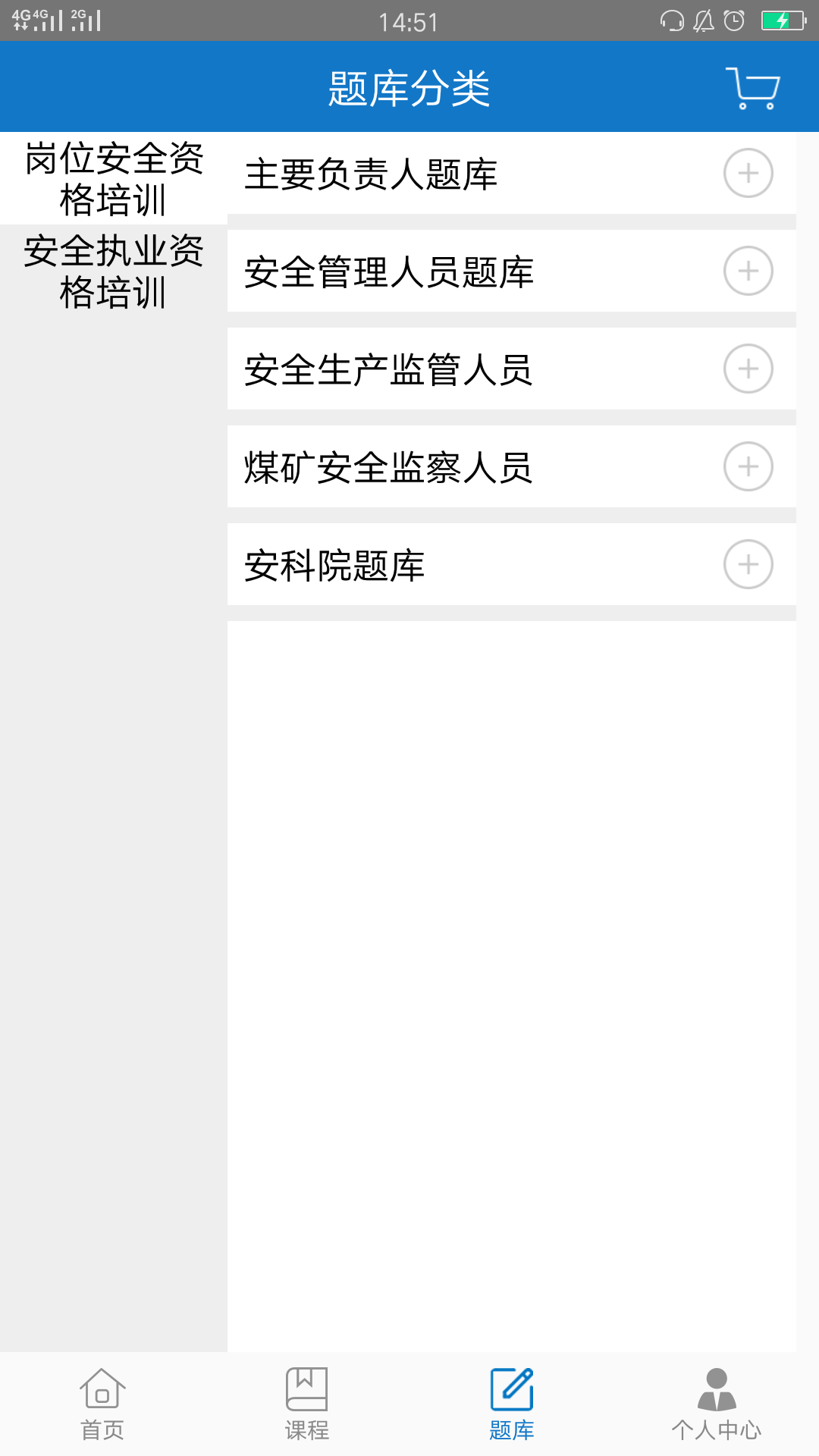This screenshot has width=819, height=1456.
Task: Expand 煤矿安全监察人员 category
Action: [x=748, y=467]
